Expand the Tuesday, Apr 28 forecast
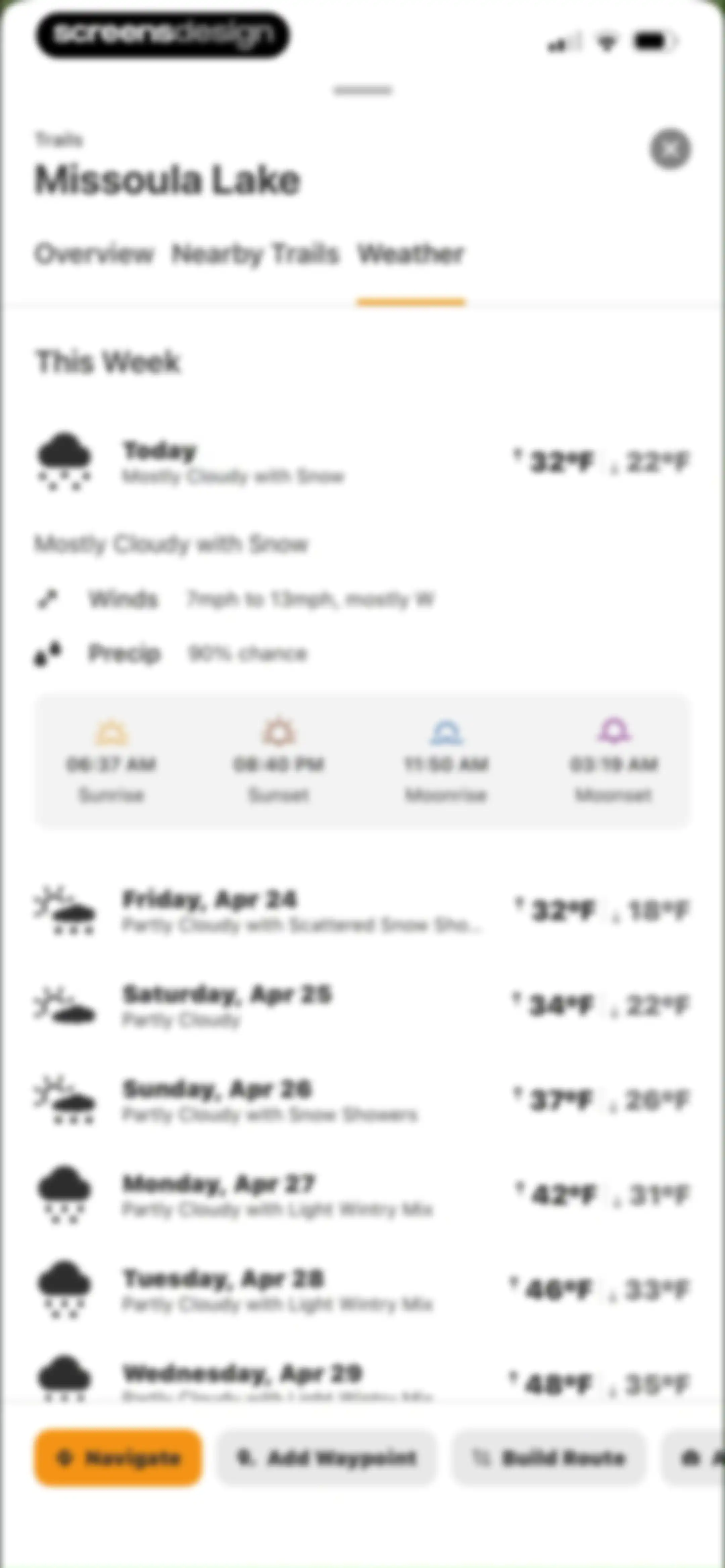Screen dimensions: 725x1568 [x=362, y=1289]
